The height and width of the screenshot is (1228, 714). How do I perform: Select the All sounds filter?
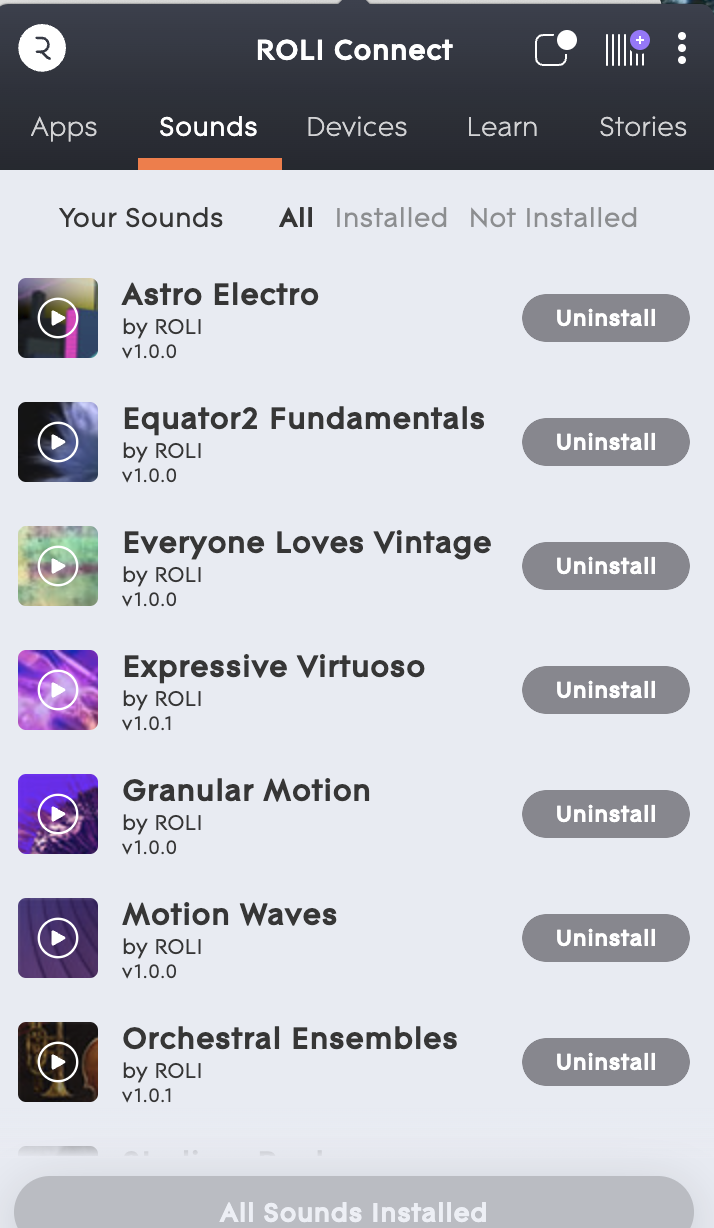(x=296, y=218)
